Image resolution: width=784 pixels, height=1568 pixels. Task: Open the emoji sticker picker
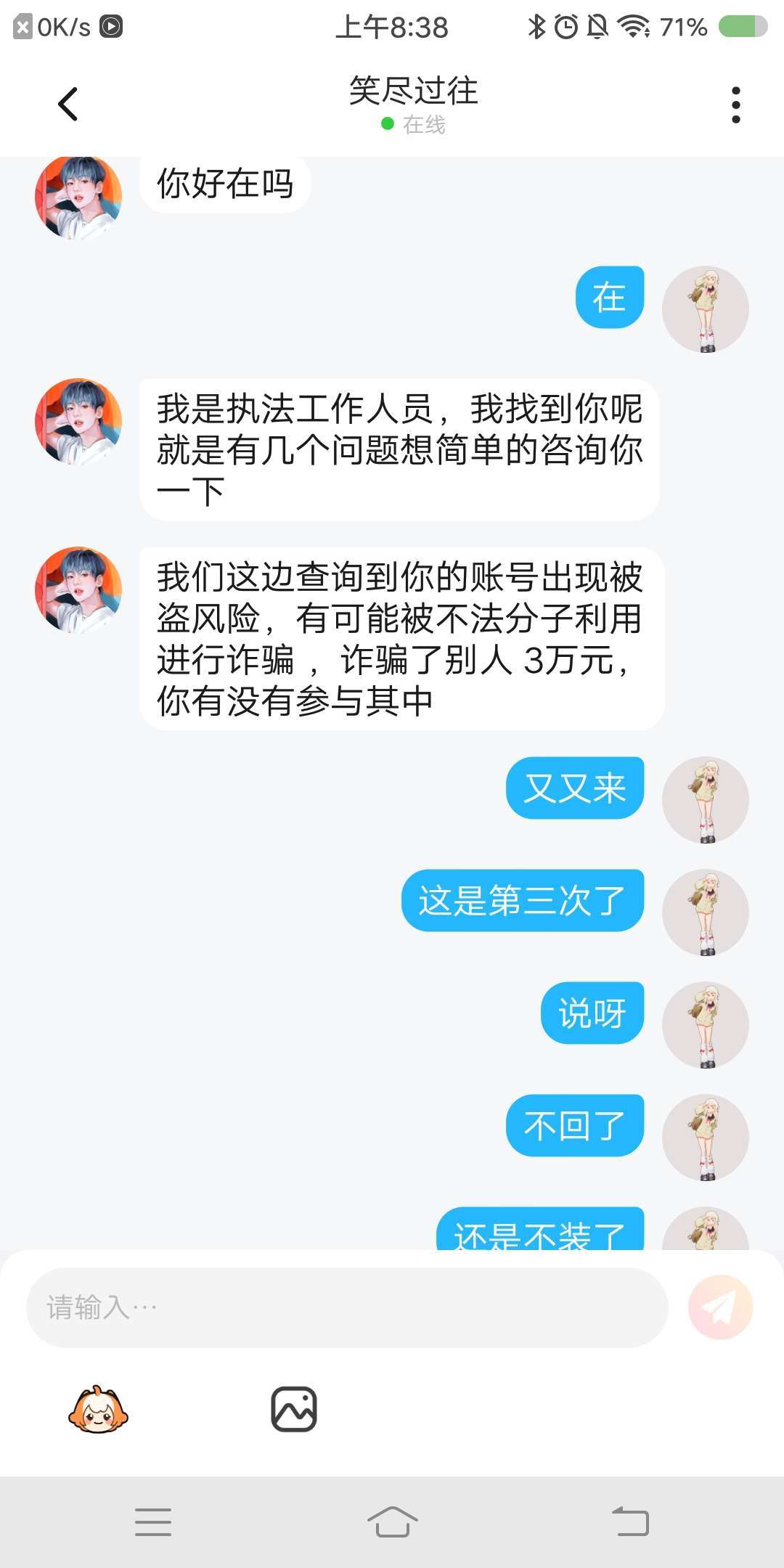click(98, 1410)
